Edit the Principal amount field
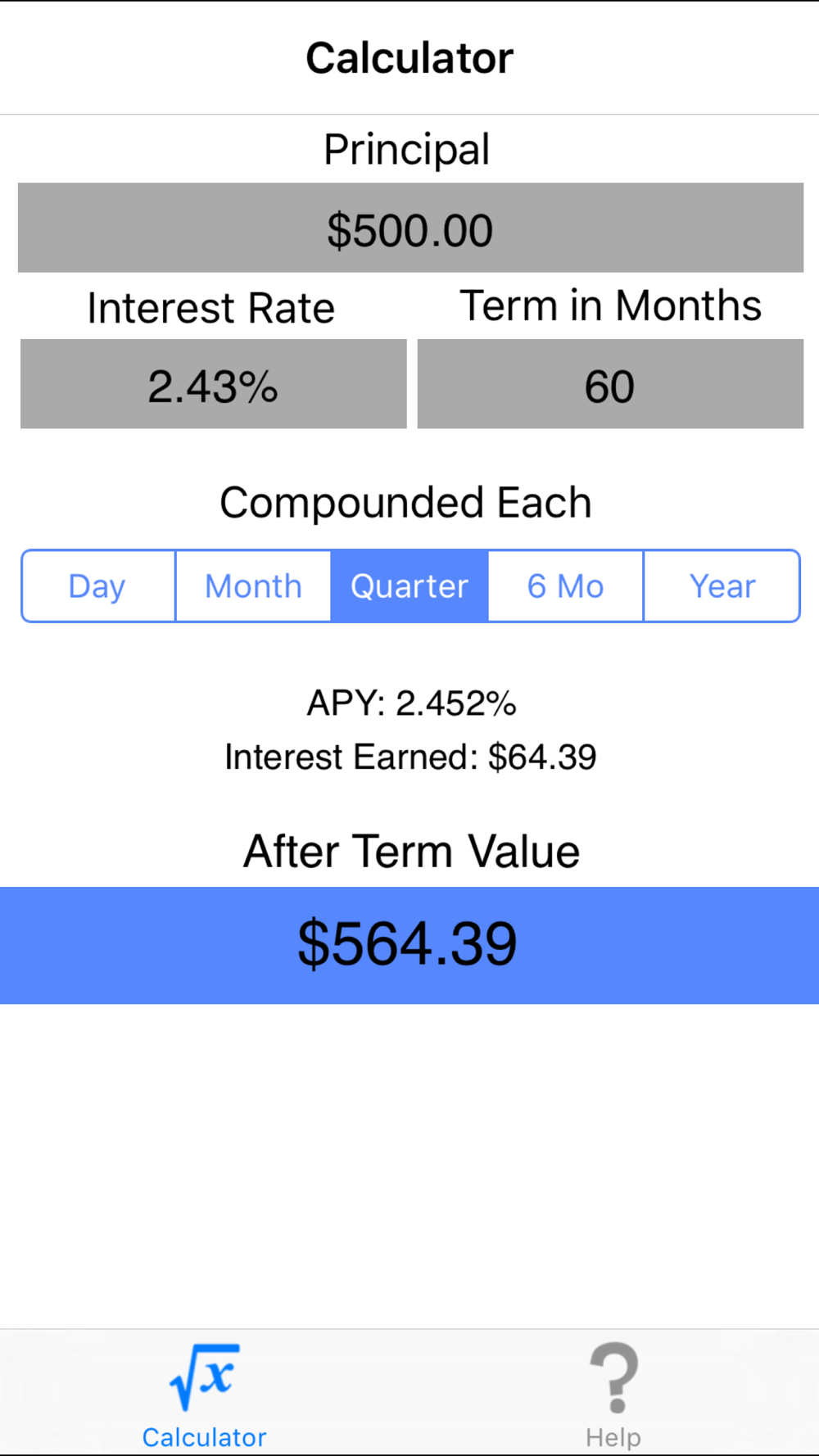Image resolution: width=819 pixels, height=1456 pixels. [x=410, y=228]
